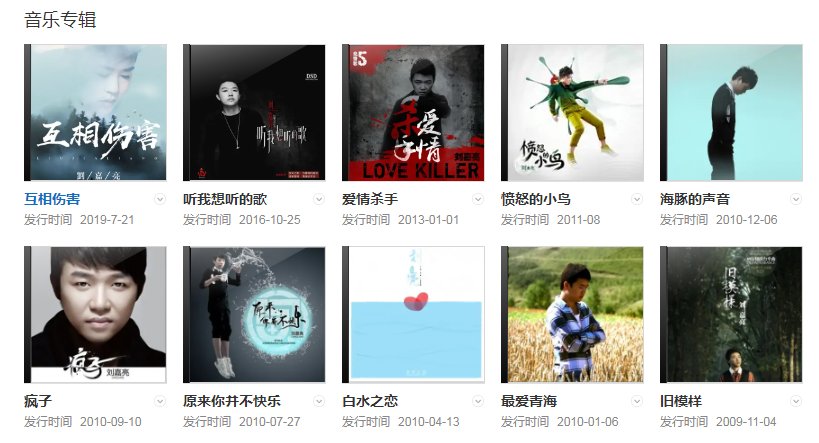The width and height of the screenshot is (819, 443).
Task: Open the 疯子 album cover
Action: tap(96, 314)
